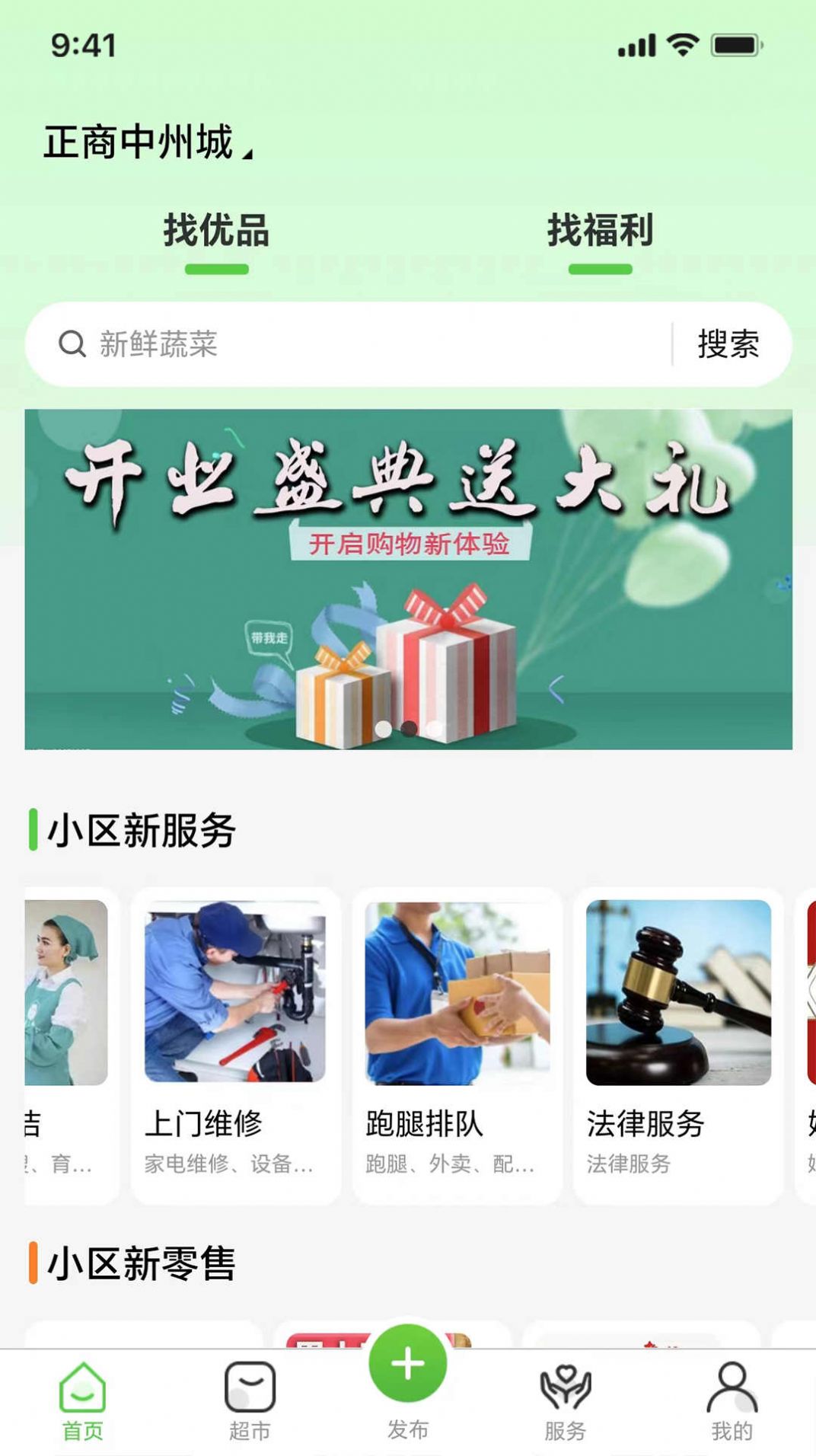Tap the magnifier icon inside the search bar

click(70, 342)
